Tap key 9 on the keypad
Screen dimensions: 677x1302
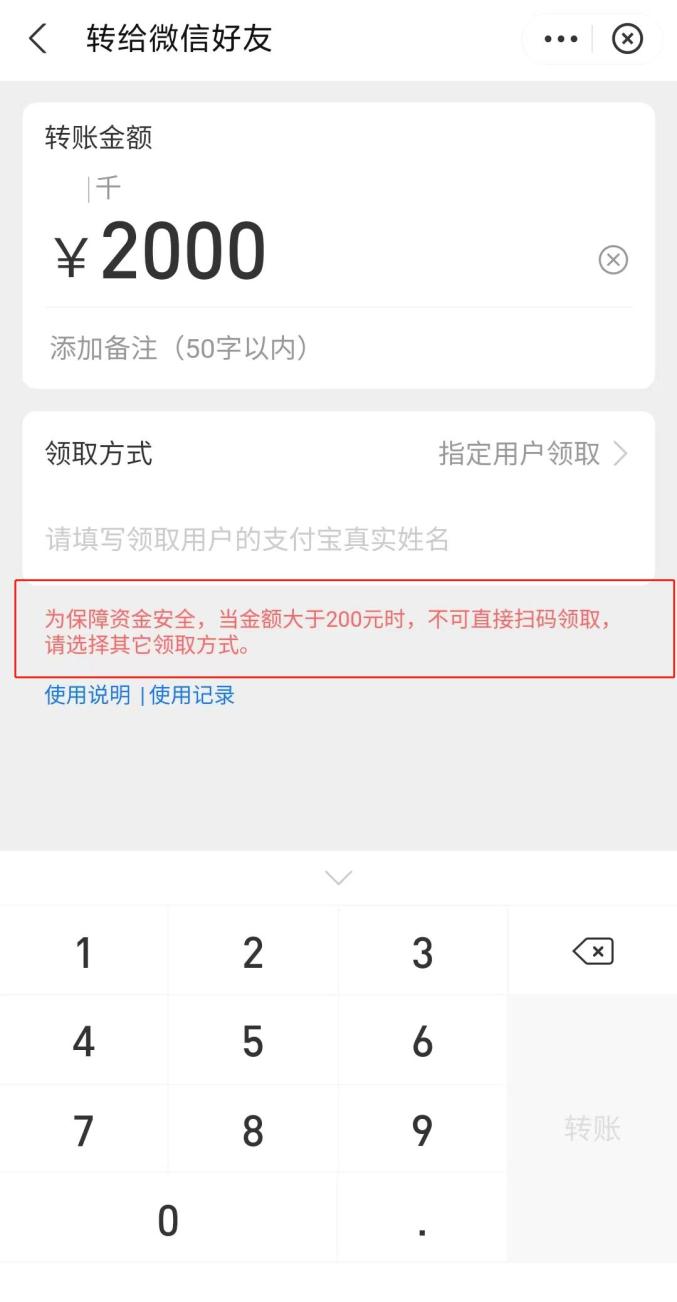click(422, 1130)
